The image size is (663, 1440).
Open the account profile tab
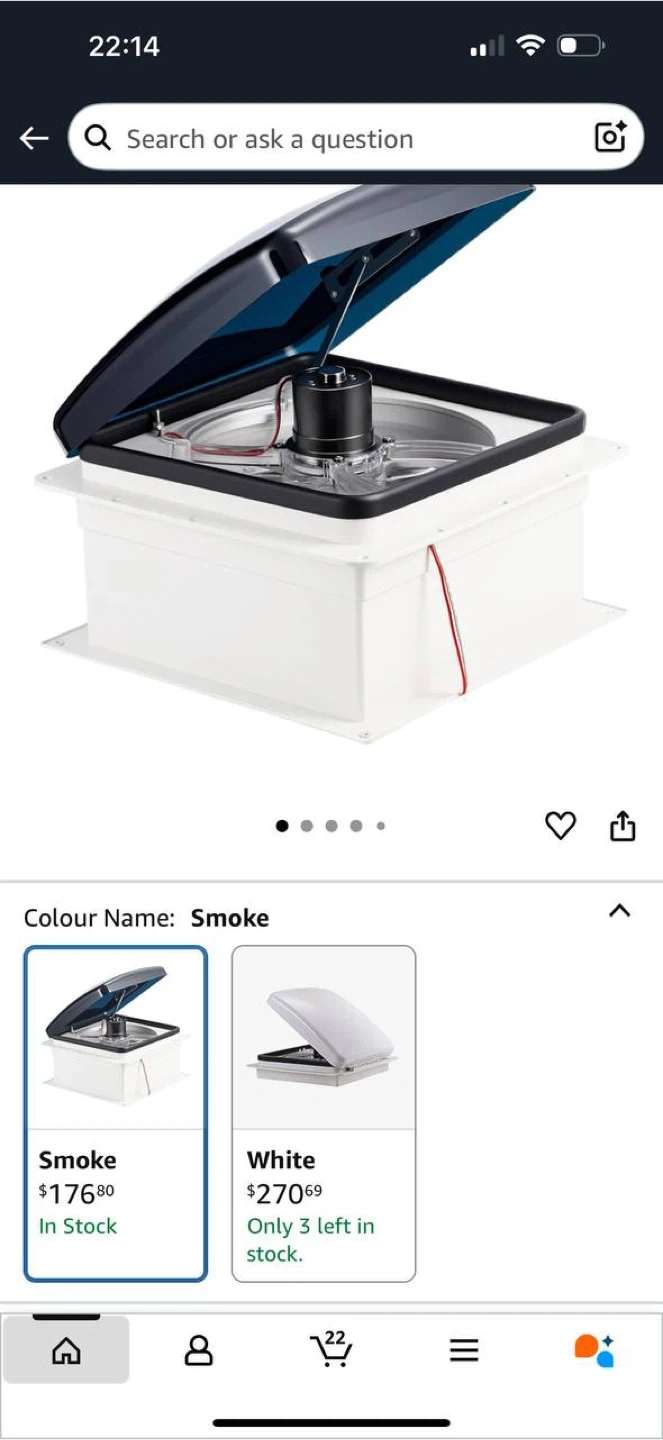pyautogui.click(x=199, y=1351)
